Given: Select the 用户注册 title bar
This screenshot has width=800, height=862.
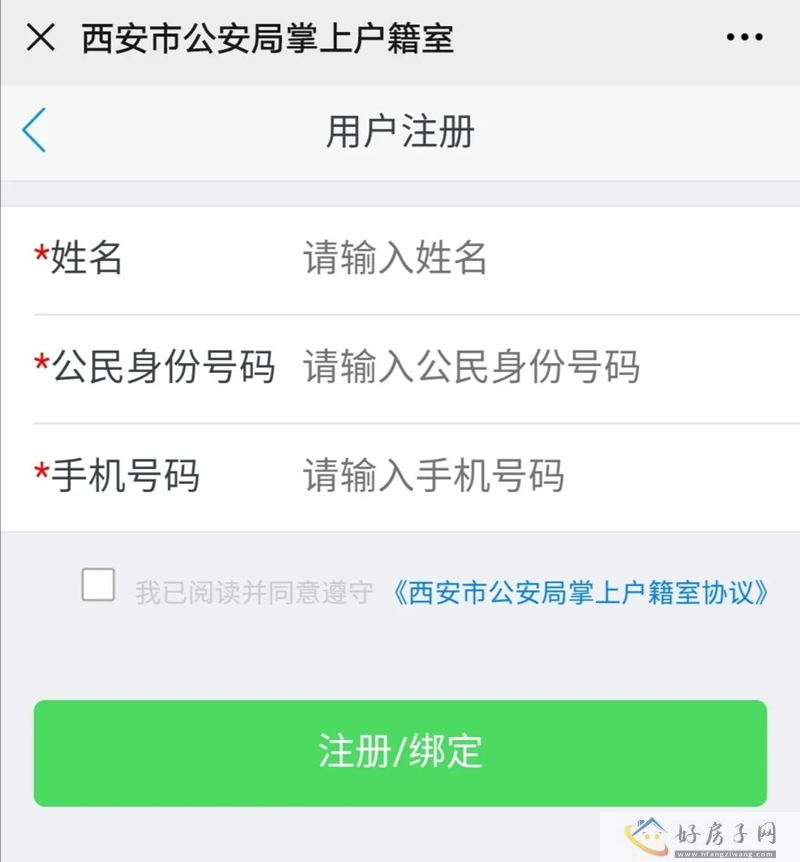Looking at the screenshot, I should 400,130.
